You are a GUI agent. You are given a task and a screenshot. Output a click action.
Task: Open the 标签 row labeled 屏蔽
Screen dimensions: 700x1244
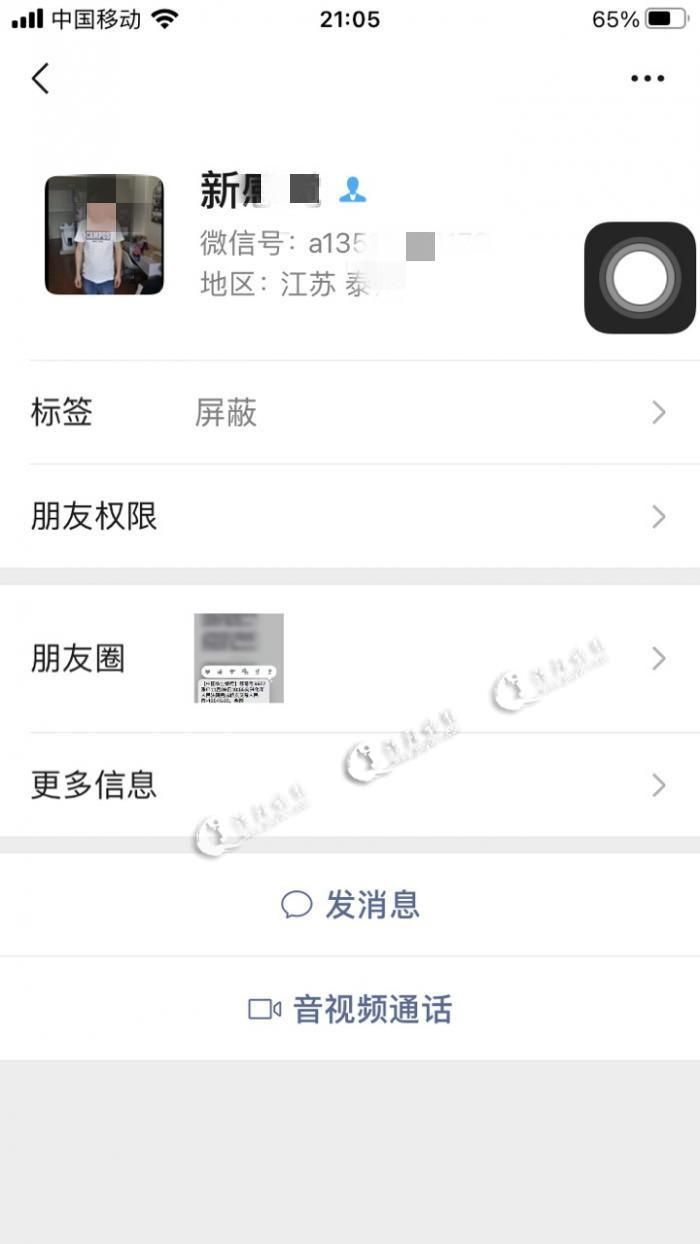(350, 412)
